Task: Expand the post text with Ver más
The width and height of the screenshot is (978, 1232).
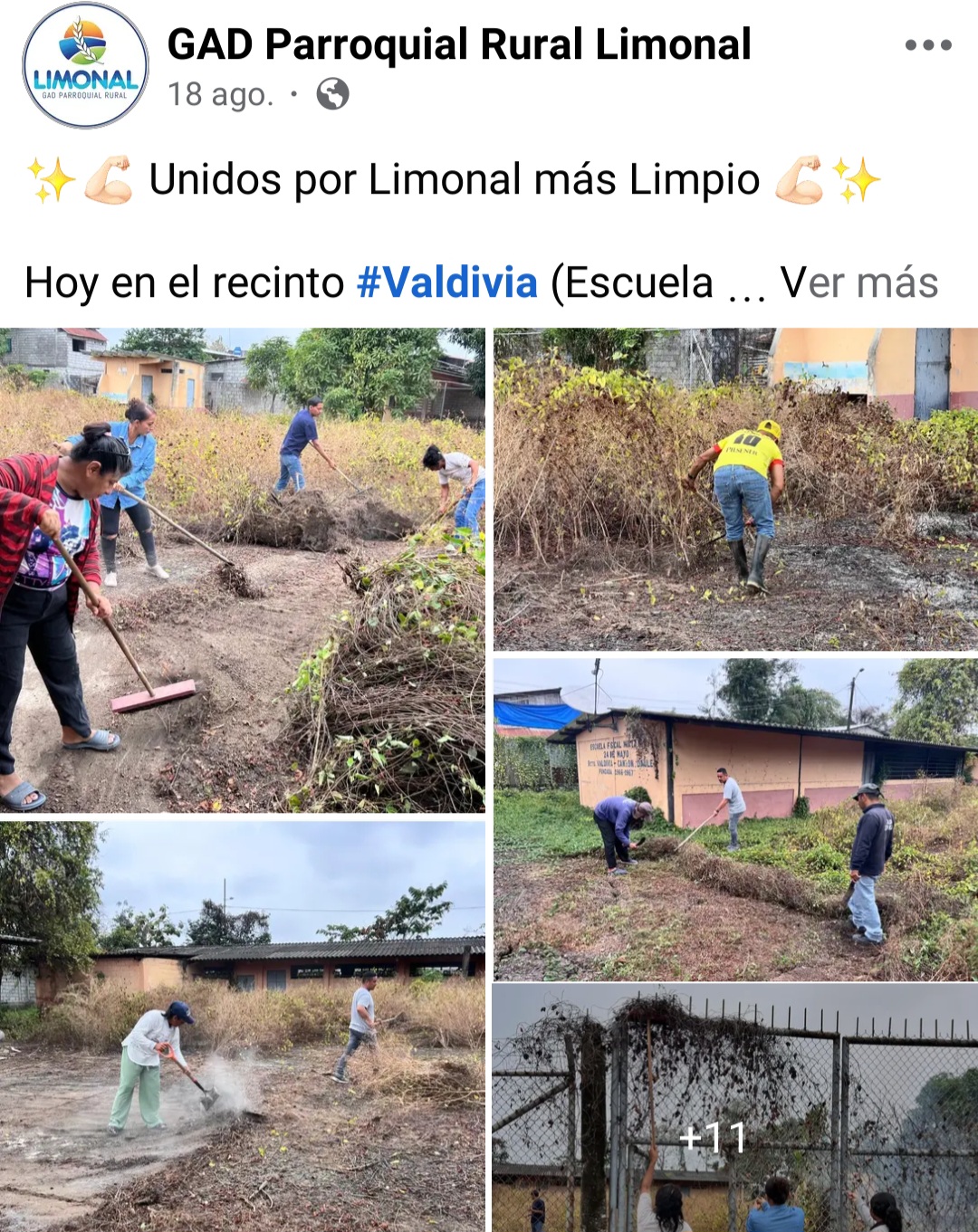Action: [858, 282]
